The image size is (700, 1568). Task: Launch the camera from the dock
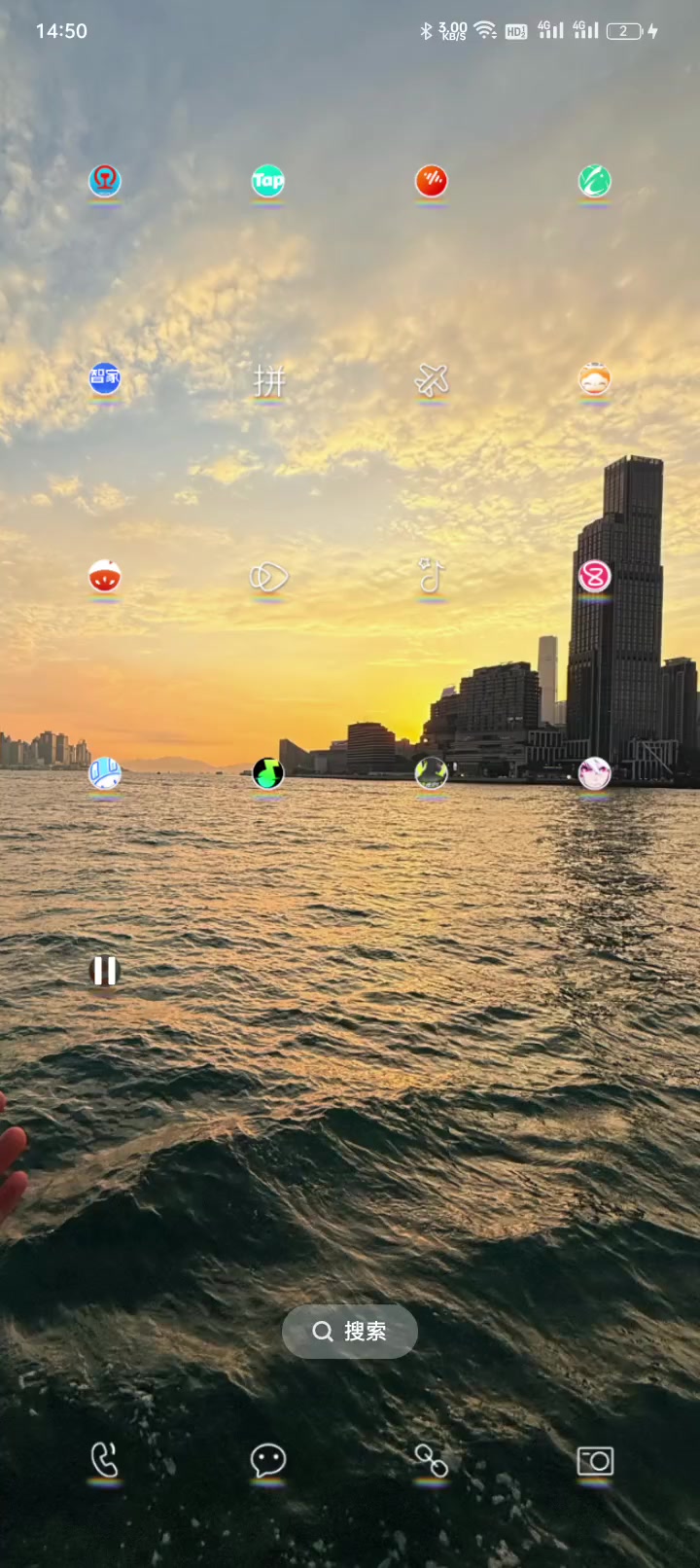pos(595,1460)
